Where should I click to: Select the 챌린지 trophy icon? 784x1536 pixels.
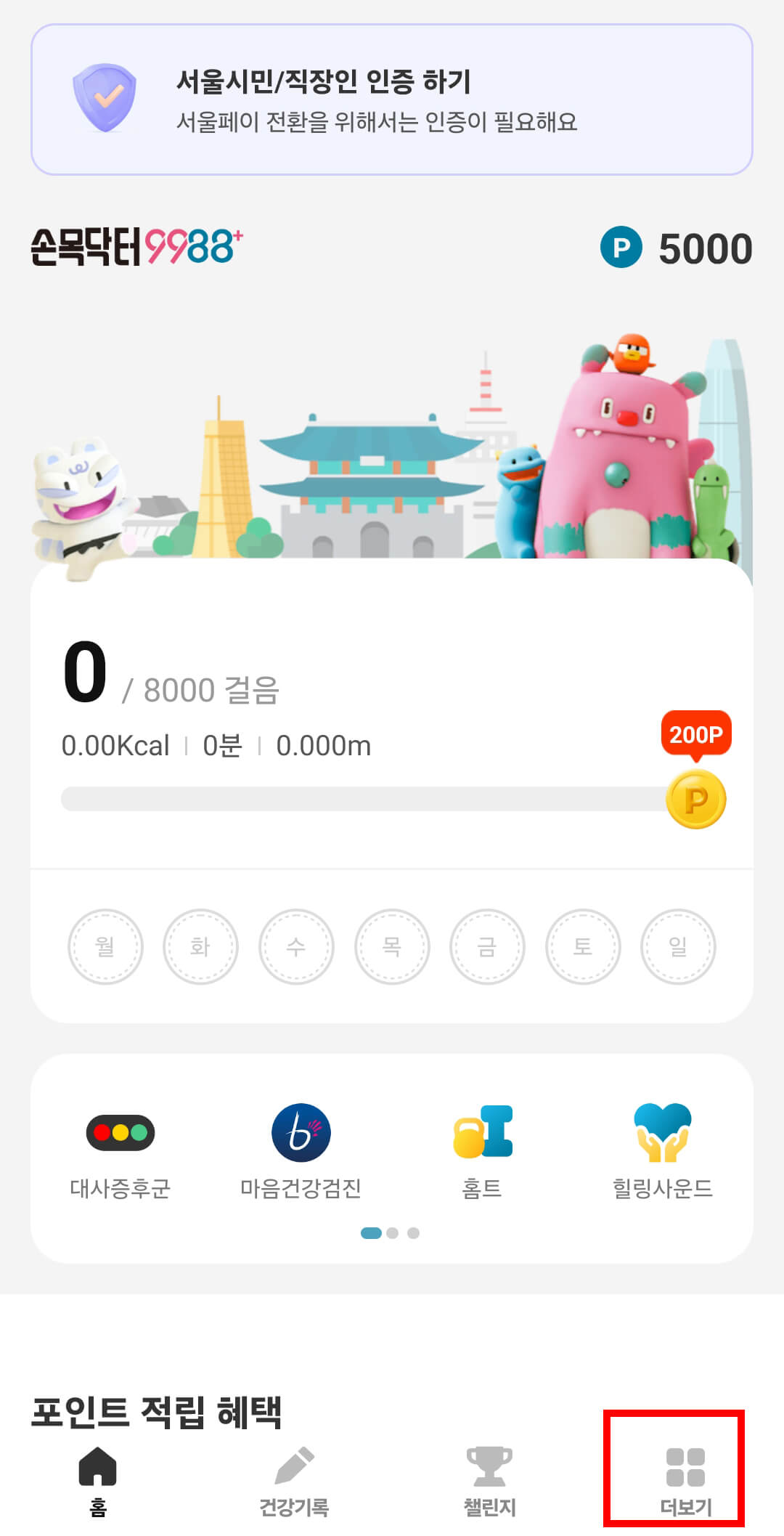coord(487,1464)
